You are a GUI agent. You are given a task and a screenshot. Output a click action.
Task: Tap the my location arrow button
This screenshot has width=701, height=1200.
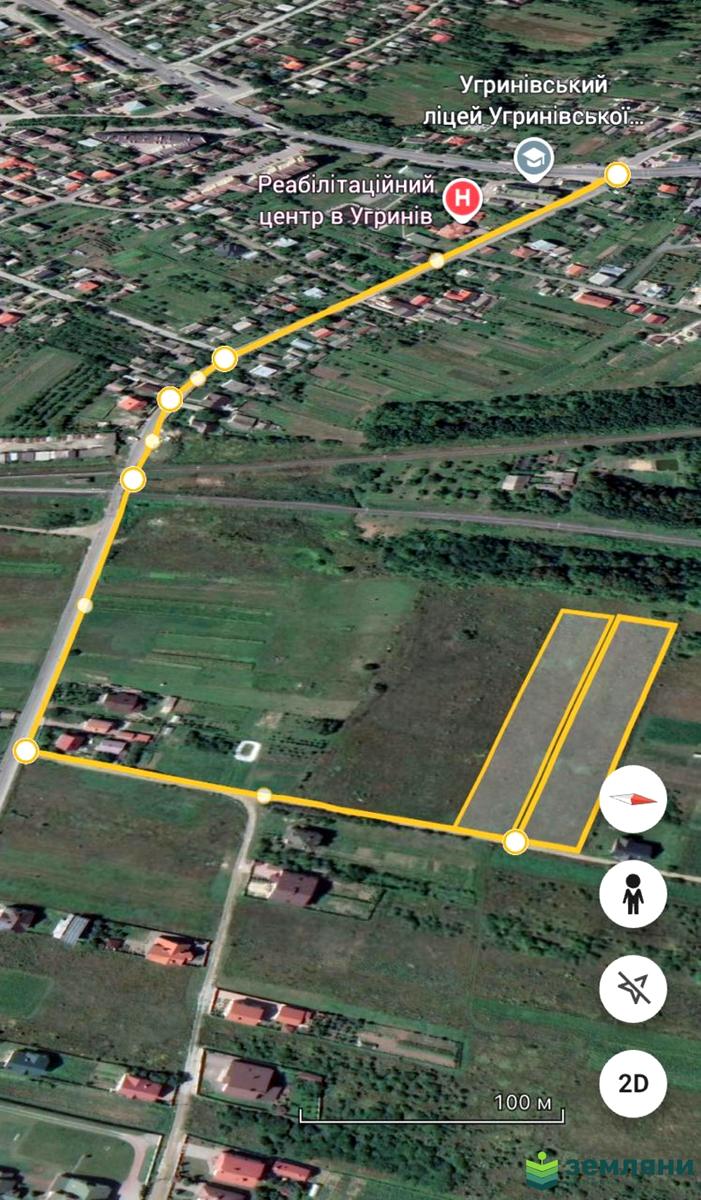633,989
